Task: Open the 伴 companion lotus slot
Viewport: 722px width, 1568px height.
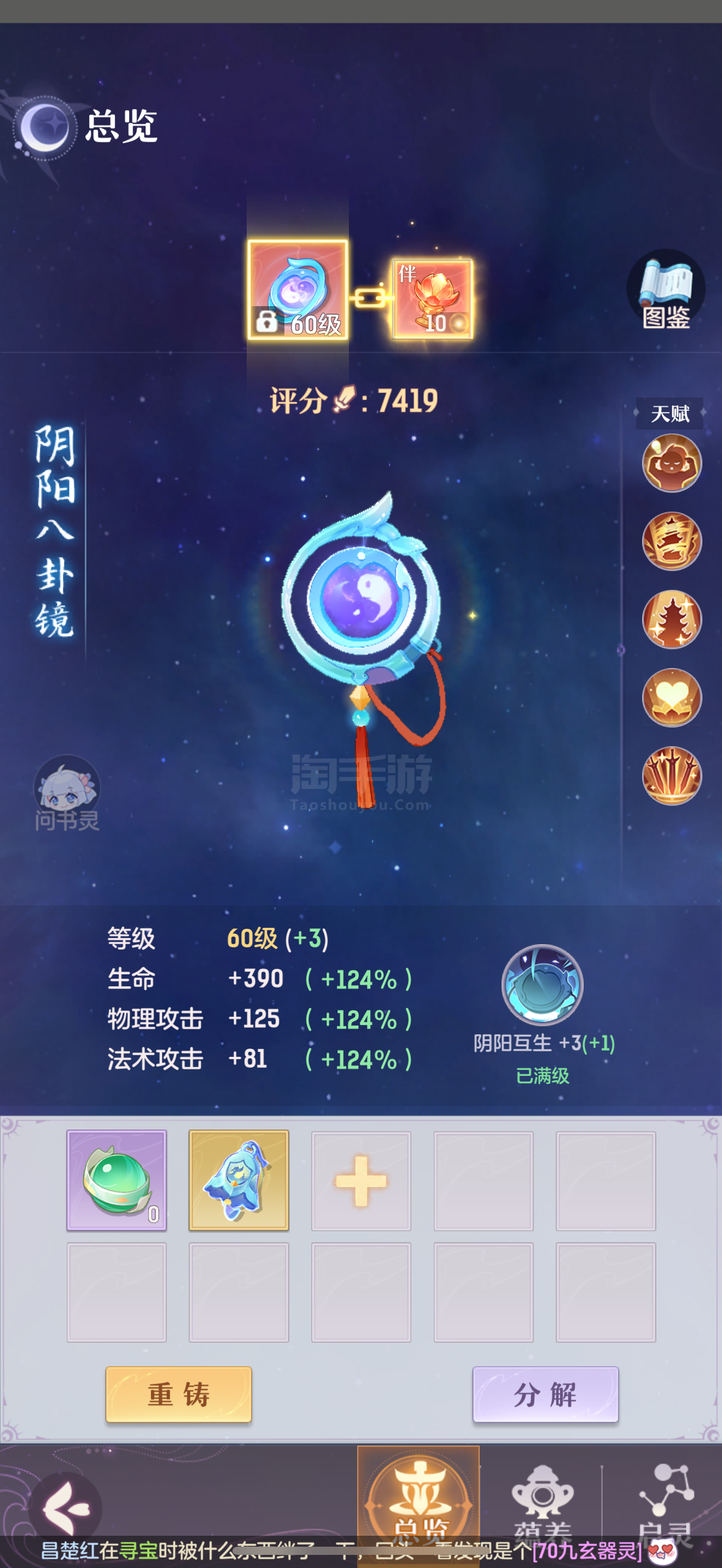Action: [x=432, y=299]
